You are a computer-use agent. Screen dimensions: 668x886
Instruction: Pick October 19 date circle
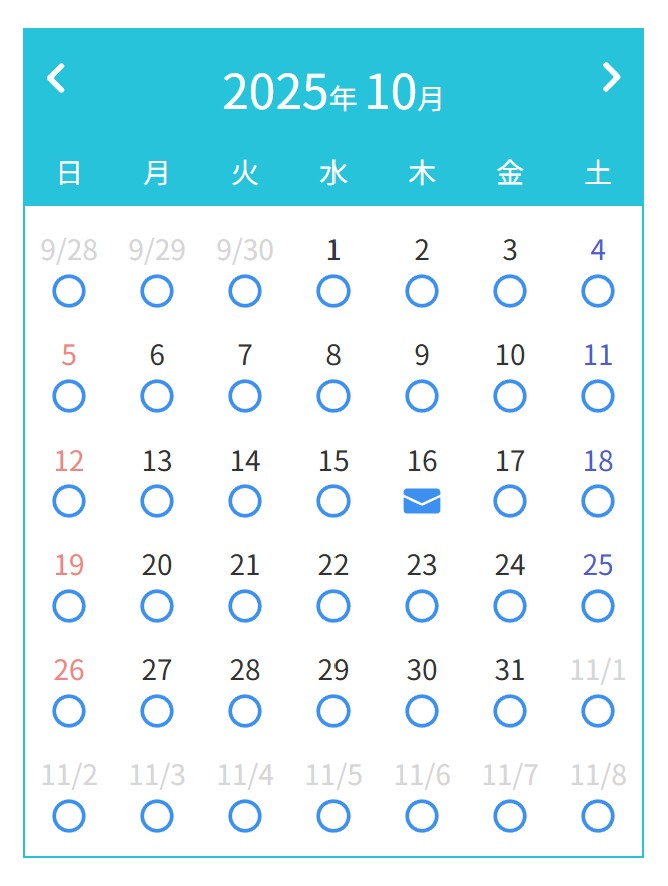[x=69, y=605]
